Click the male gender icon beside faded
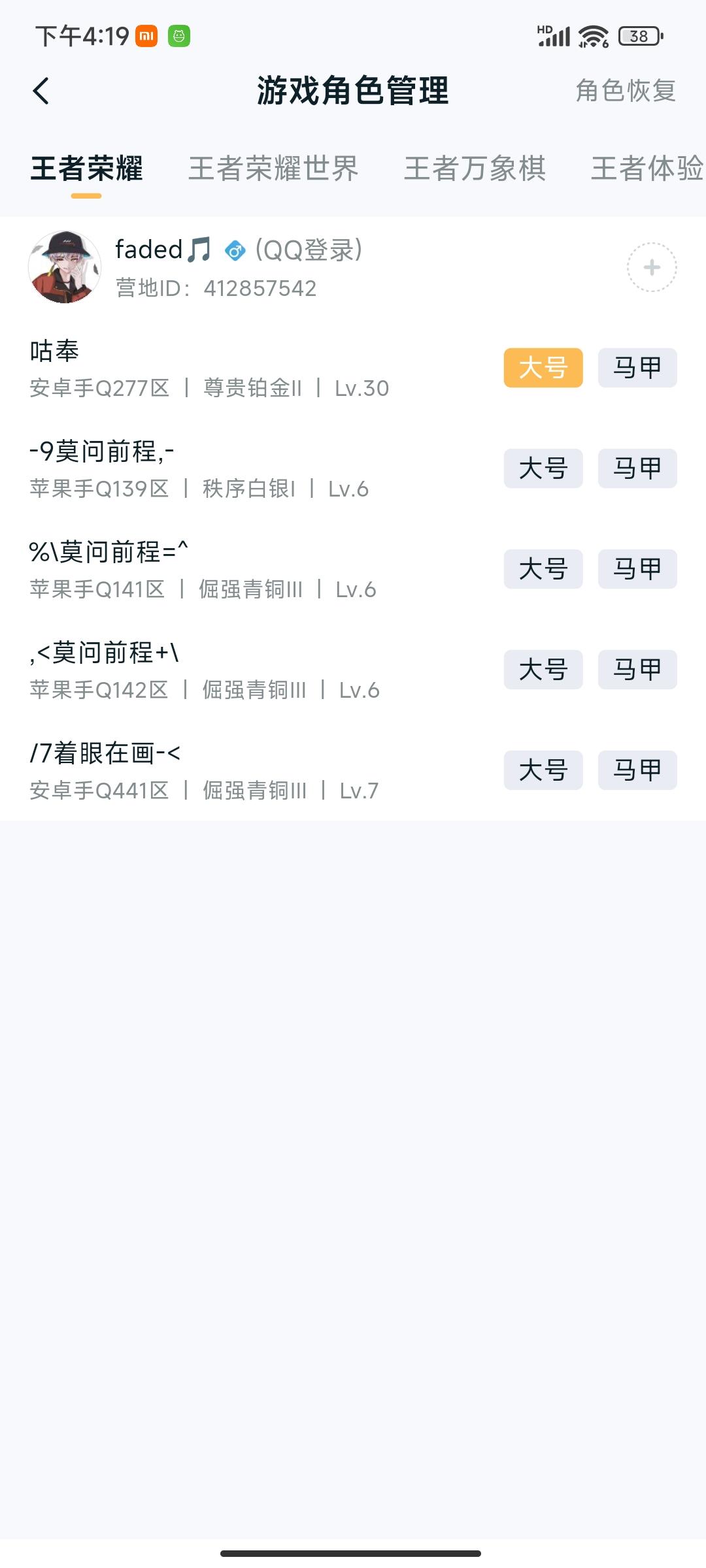The height and width of the screenshot is (1568, 706). [235, 251]
